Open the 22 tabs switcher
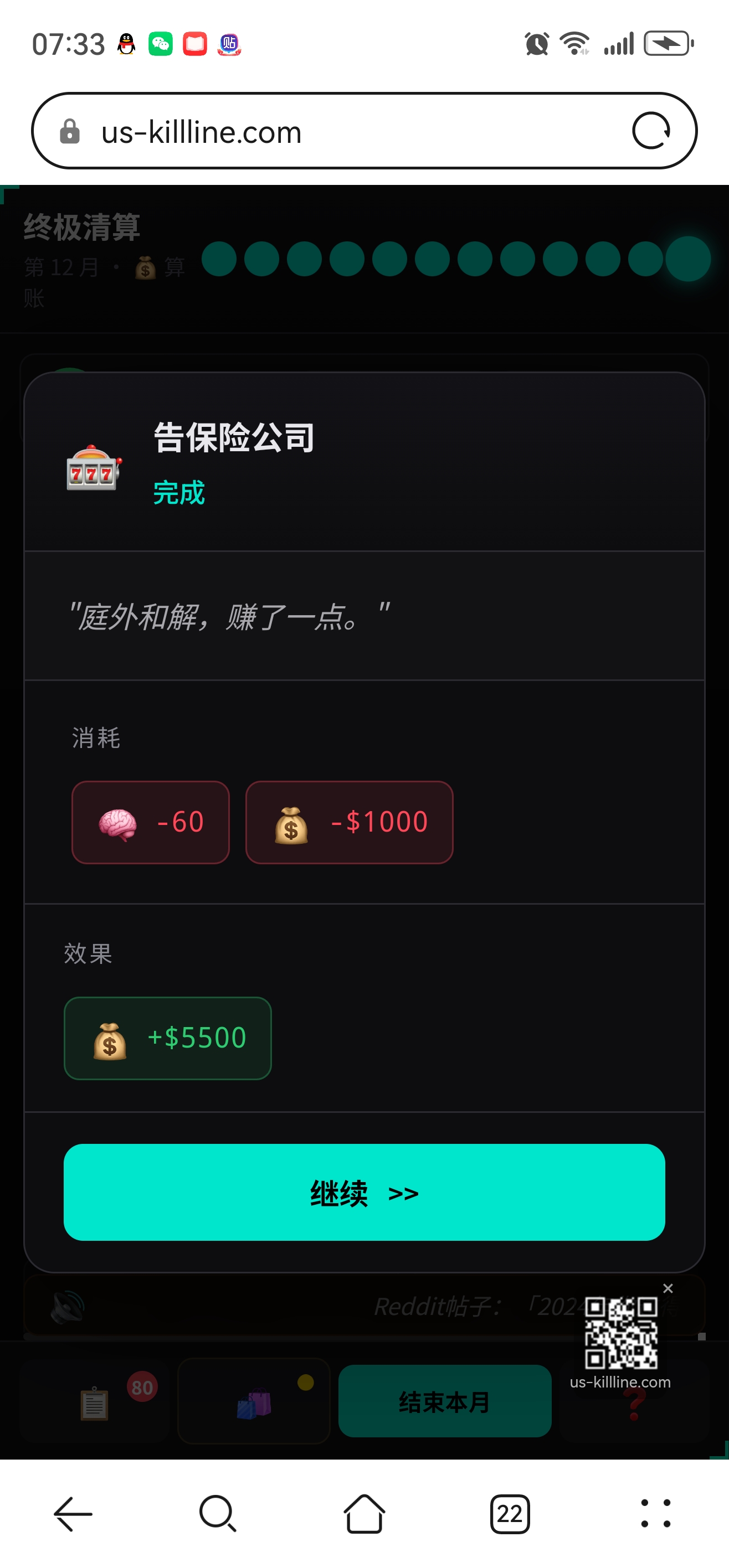 (x=510, y=1513)
